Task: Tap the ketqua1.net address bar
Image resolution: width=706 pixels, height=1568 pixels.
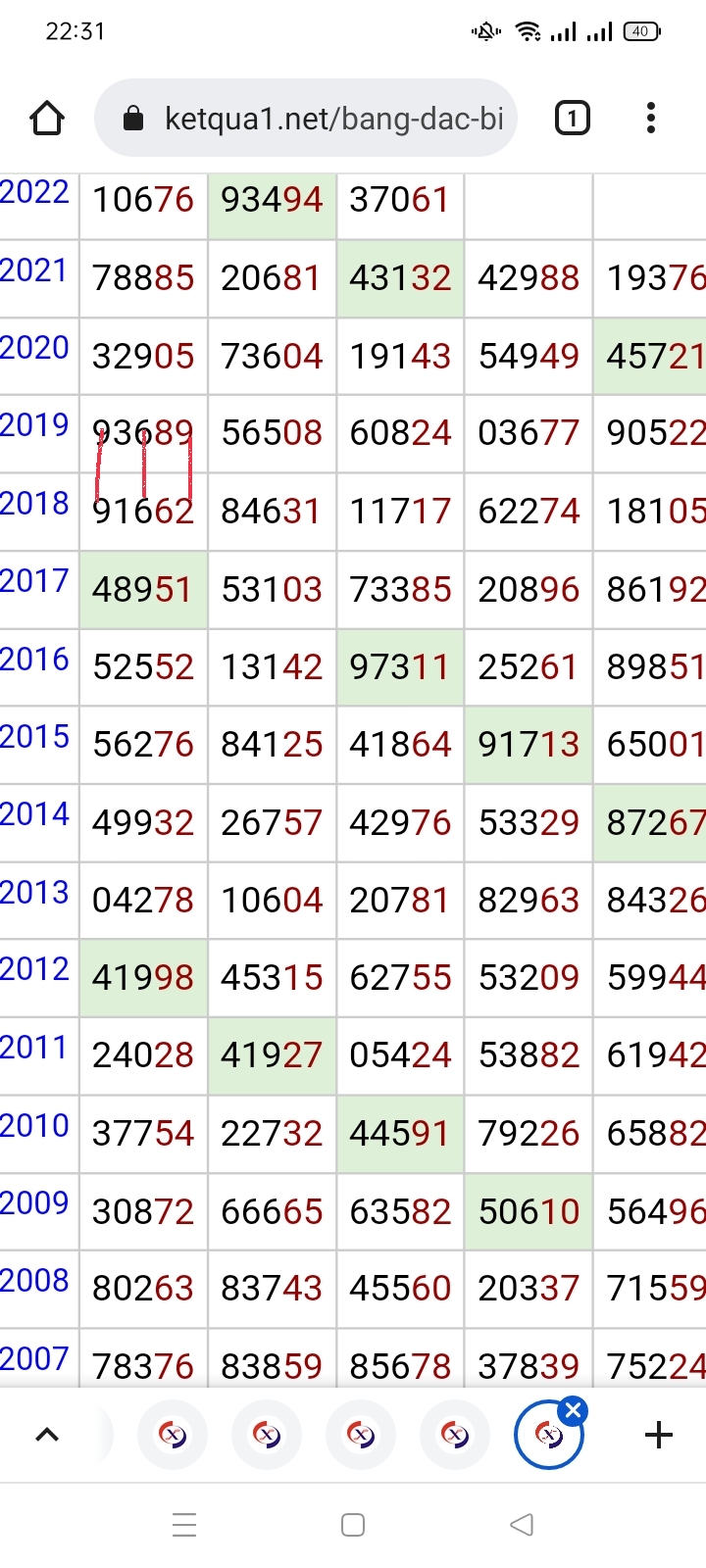Action: 306,119
